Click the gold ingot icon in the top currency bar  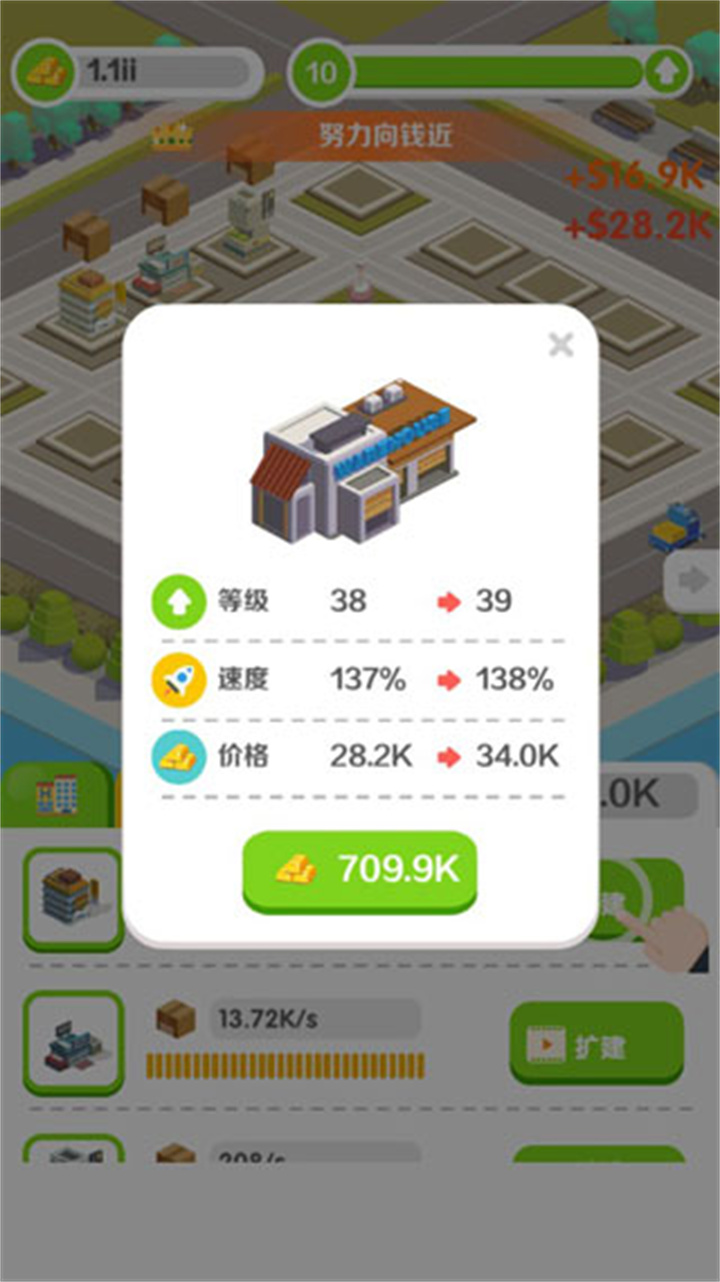click(x=44, y=70)
